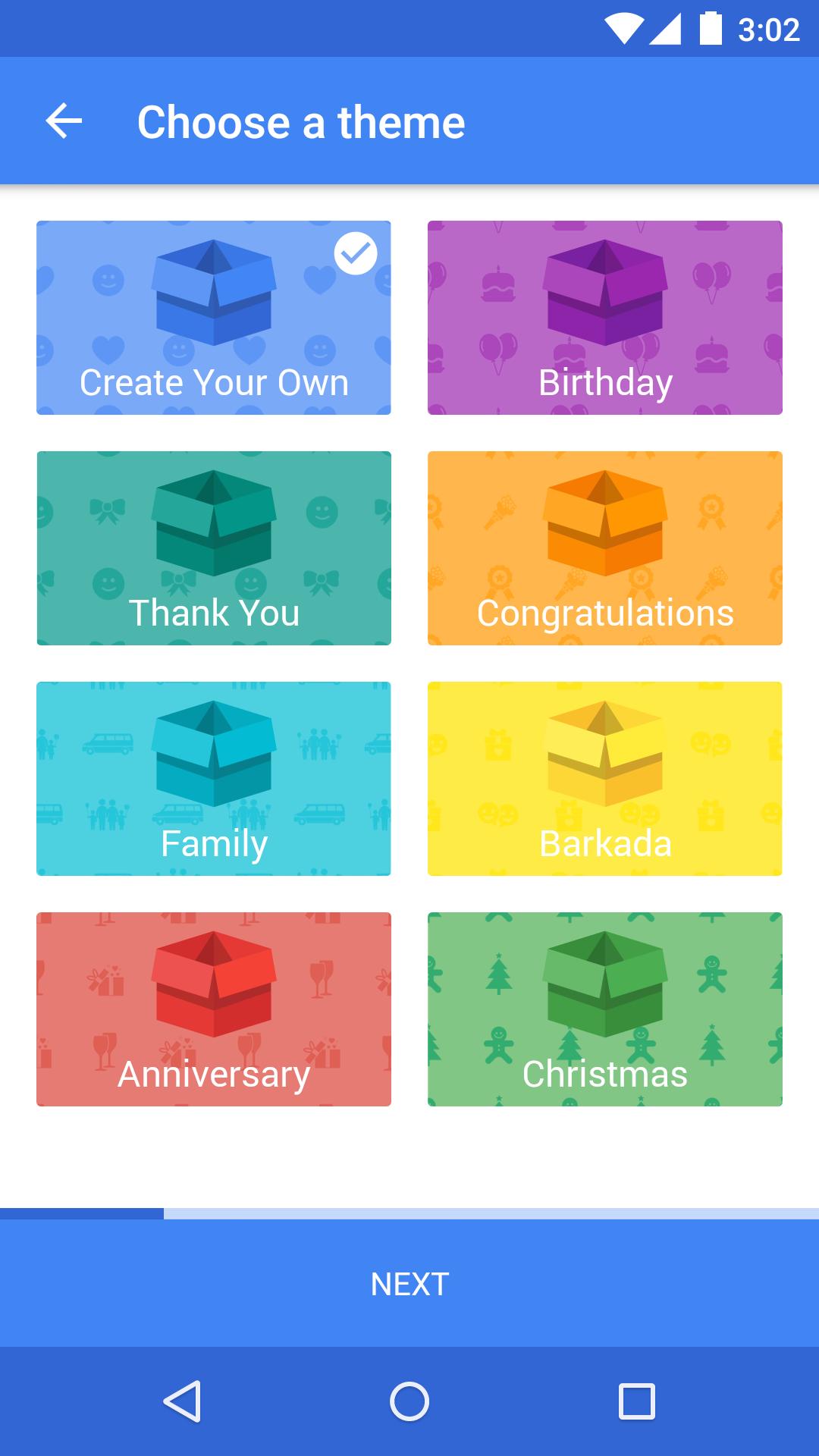Image resolution: width=819 pixels, height=1456 pixels.
Task: Choose the Family theme
Action: point(214,779)
